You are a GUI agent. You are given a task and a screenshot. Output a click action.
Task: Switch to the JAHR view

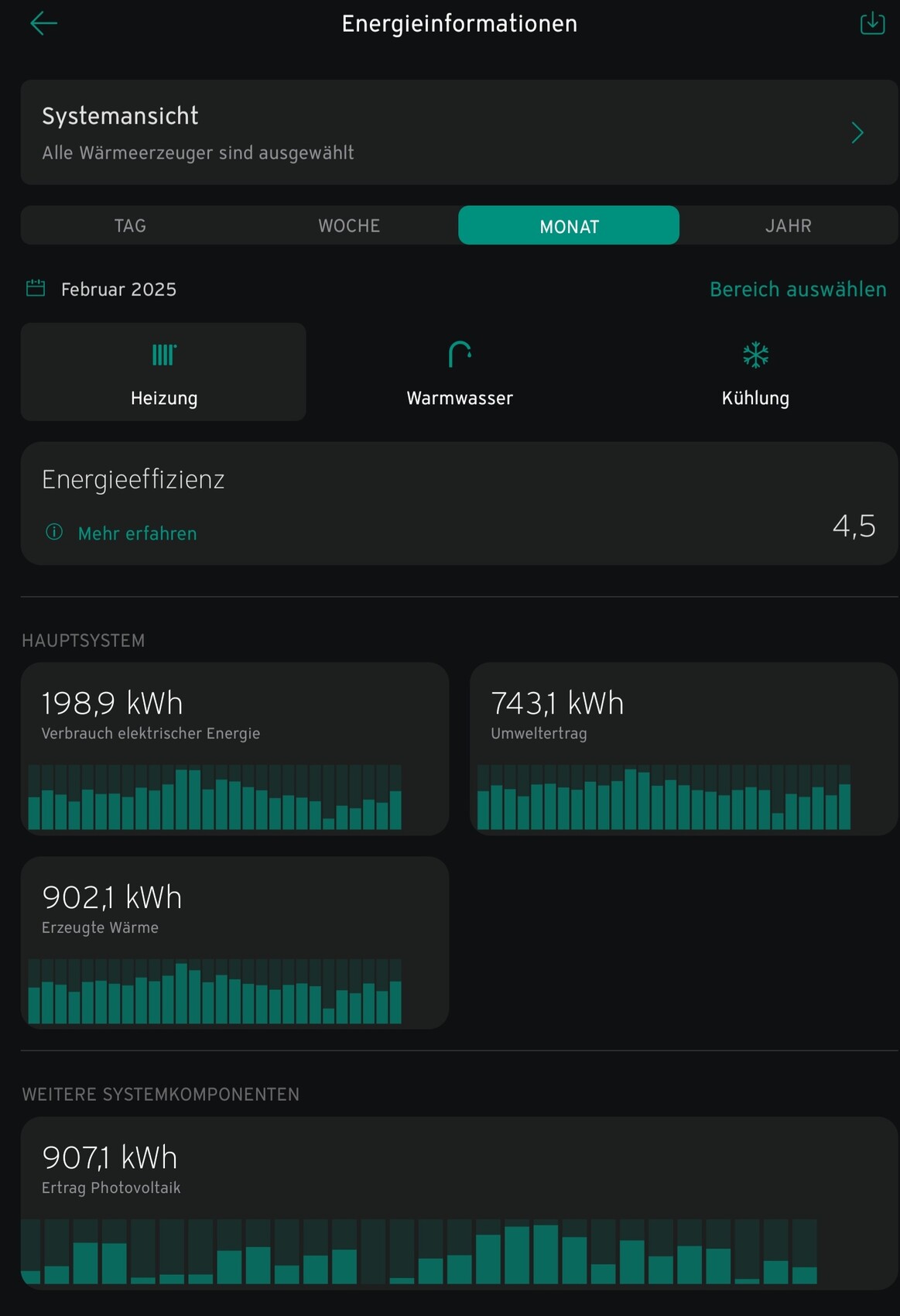pyautogui.click(x=788, y=226)
